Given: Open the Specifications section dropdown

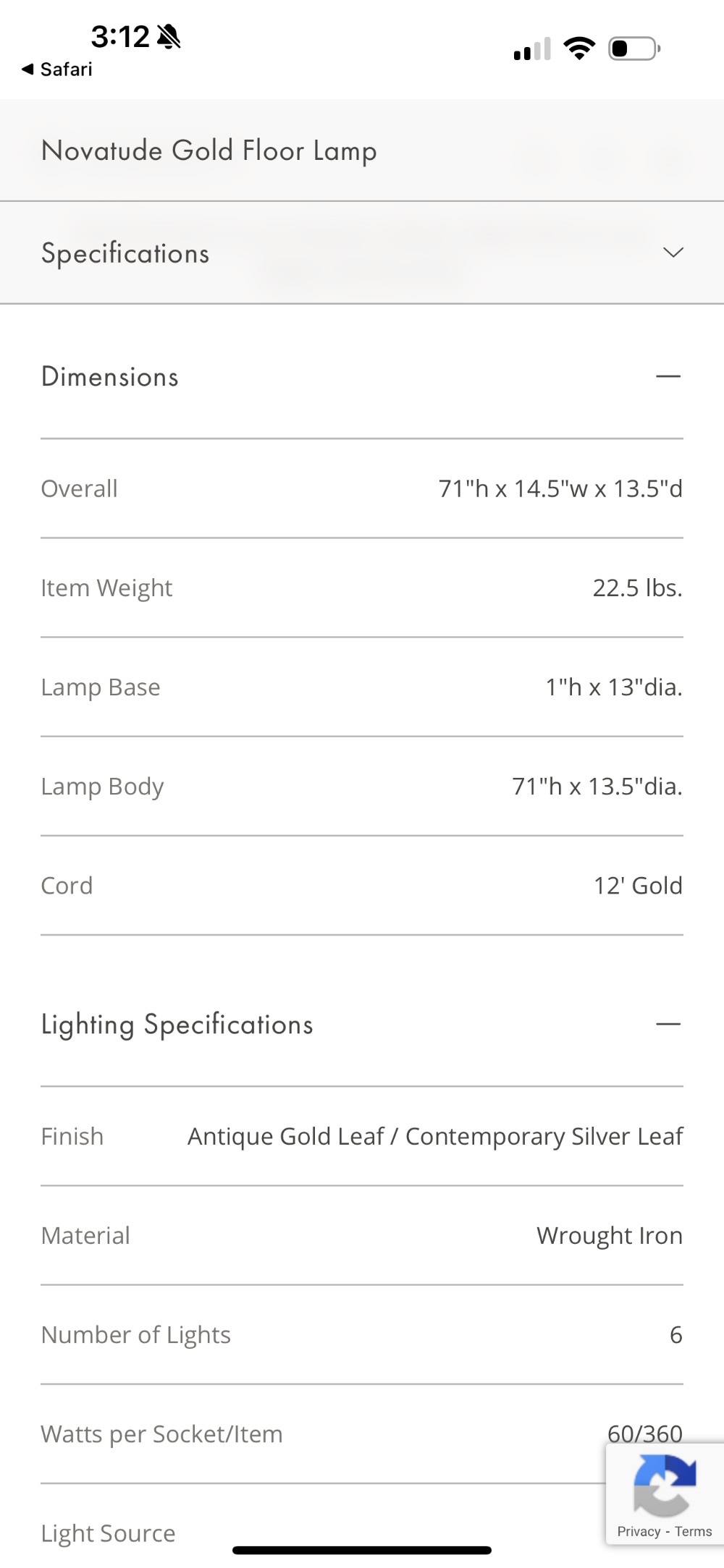Looking at the screenshot, I should tap(362, 253).
